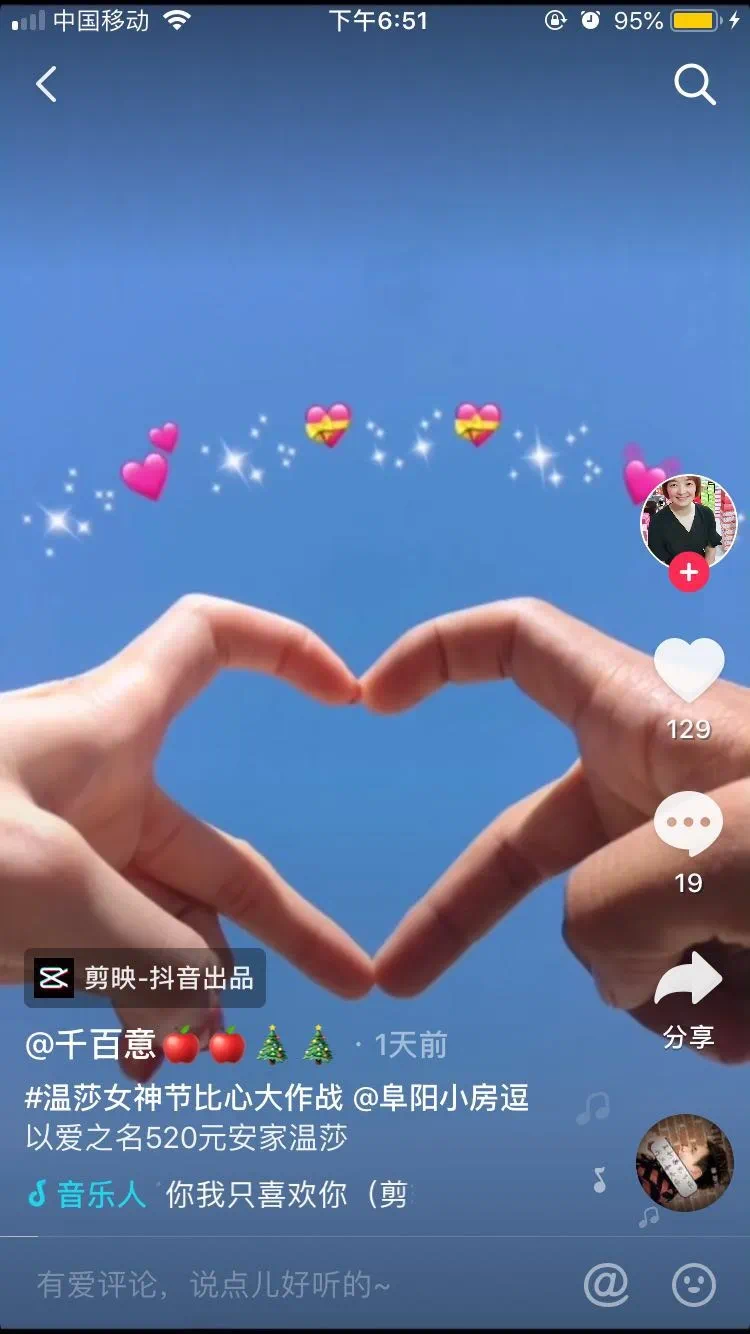Tap the username @千百意
The height and width of the screenshot is (1334, 750).
coord(90,1043)
